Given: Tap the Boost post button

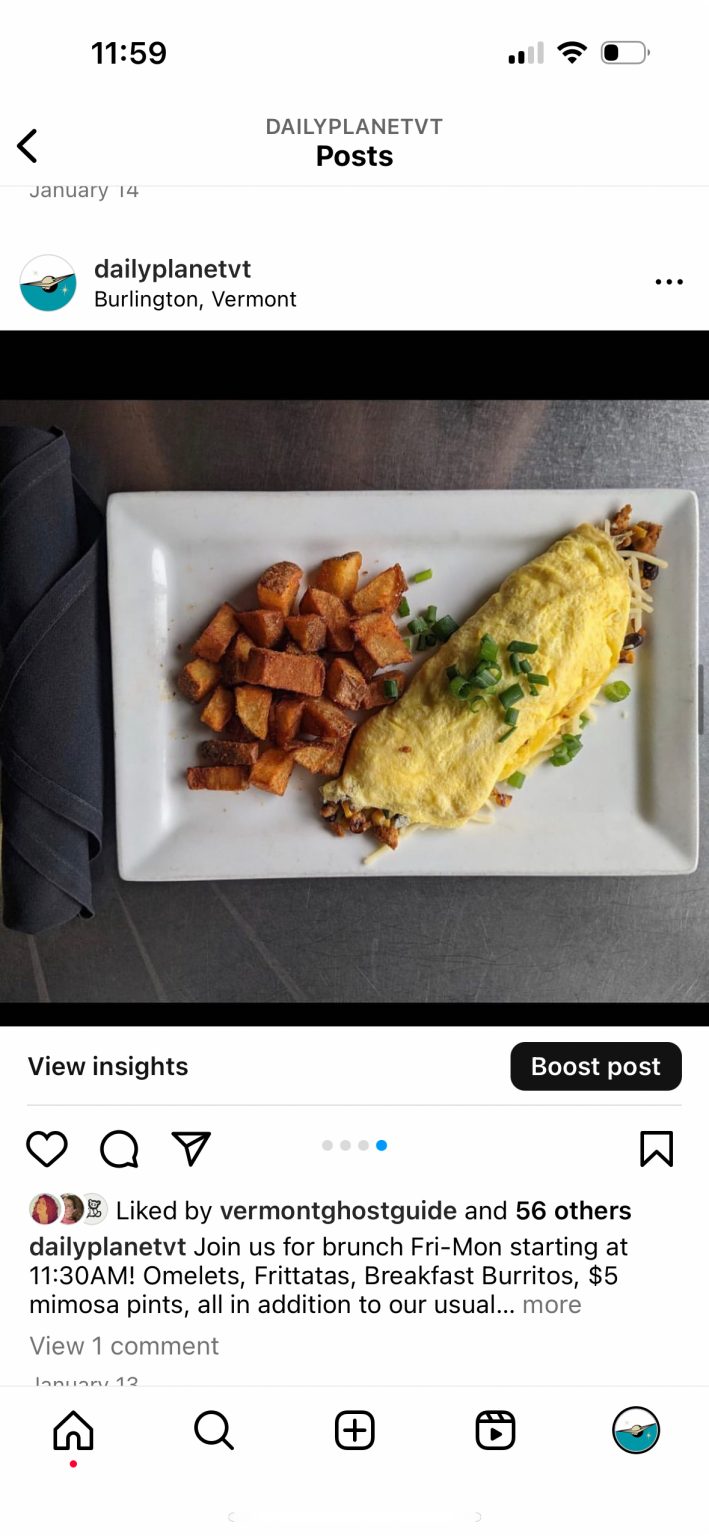Looking at the screenshot, I should coord(596,1067).
